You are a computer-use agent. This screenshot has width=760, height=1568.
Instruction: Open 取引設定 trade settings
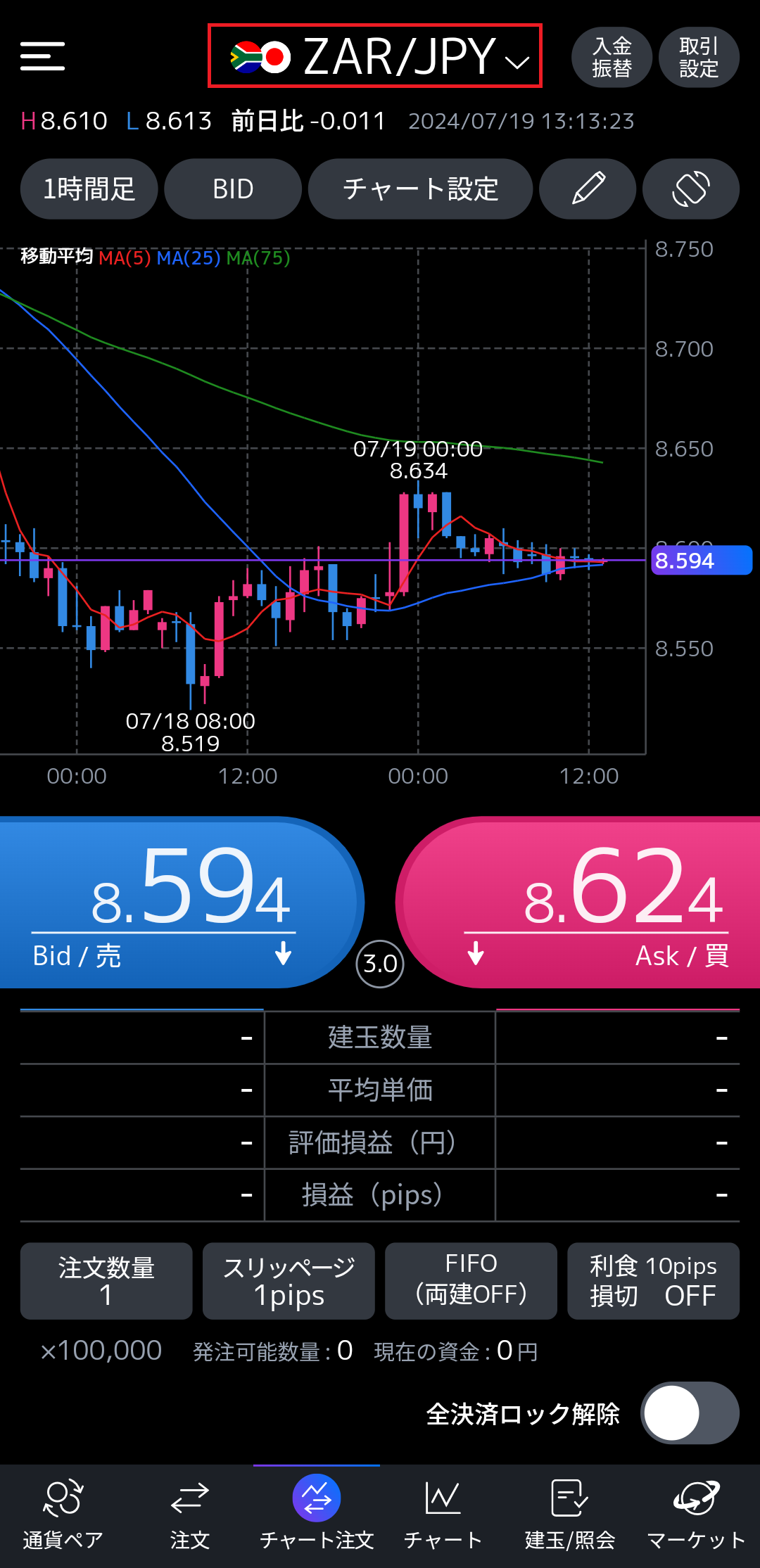click(x=698, y=57)
